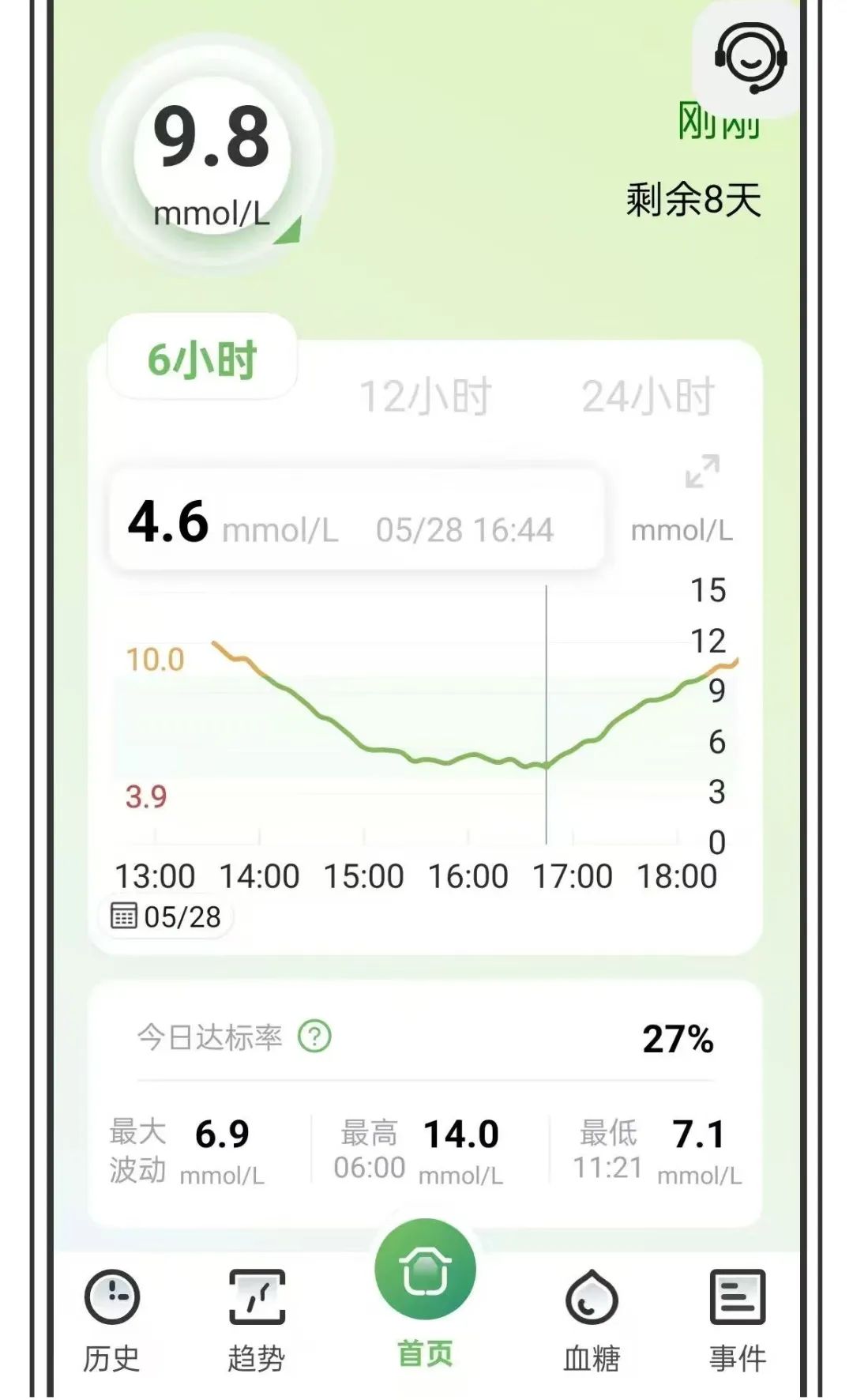This screenshot has width=853, height=1400.
Task: Open the 05/28 date picker
Action: coord(167,916)
